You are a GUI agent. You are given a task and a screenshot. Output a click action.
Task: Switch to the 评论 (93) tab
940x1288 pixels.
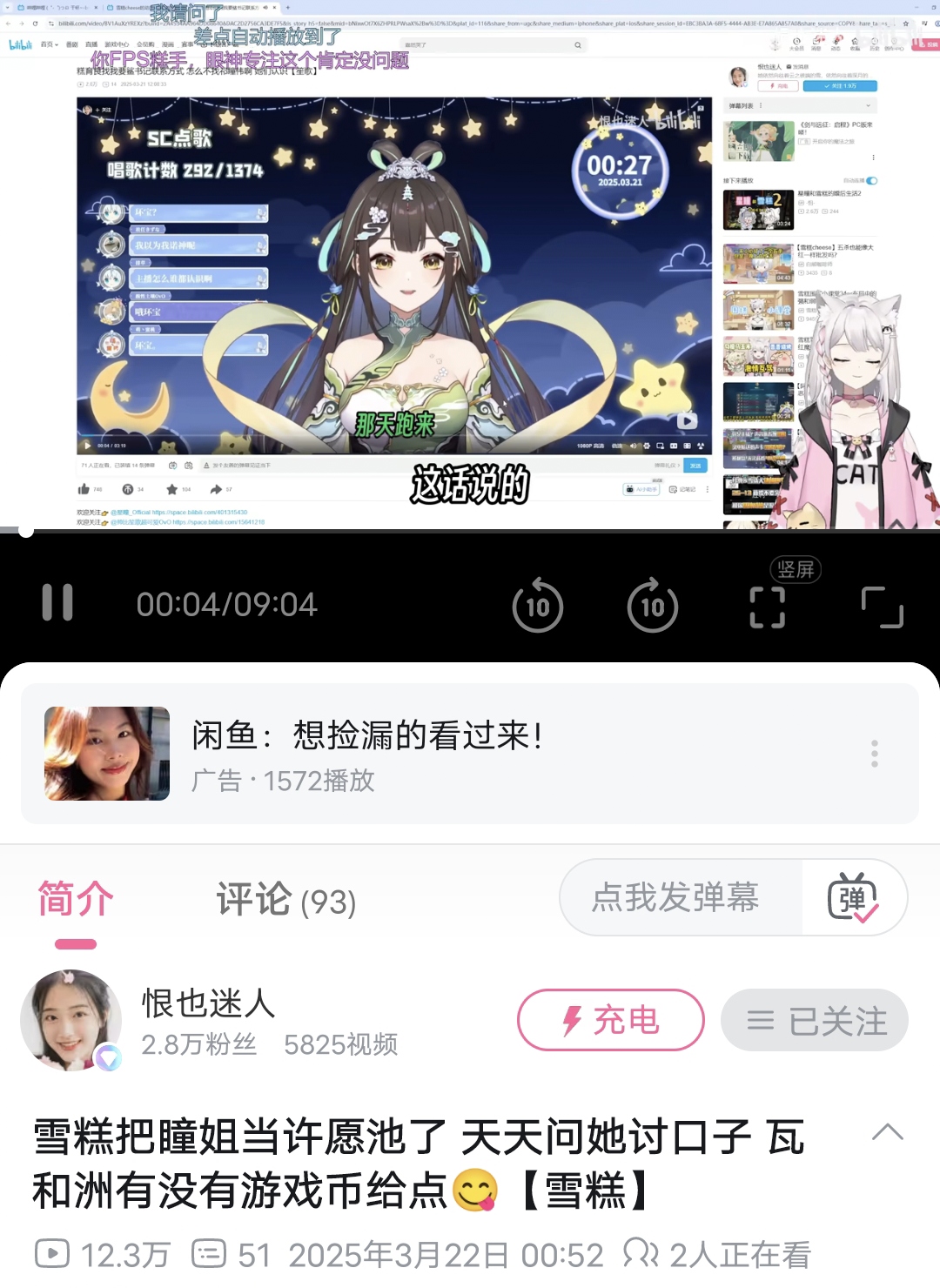click(285, 900)
